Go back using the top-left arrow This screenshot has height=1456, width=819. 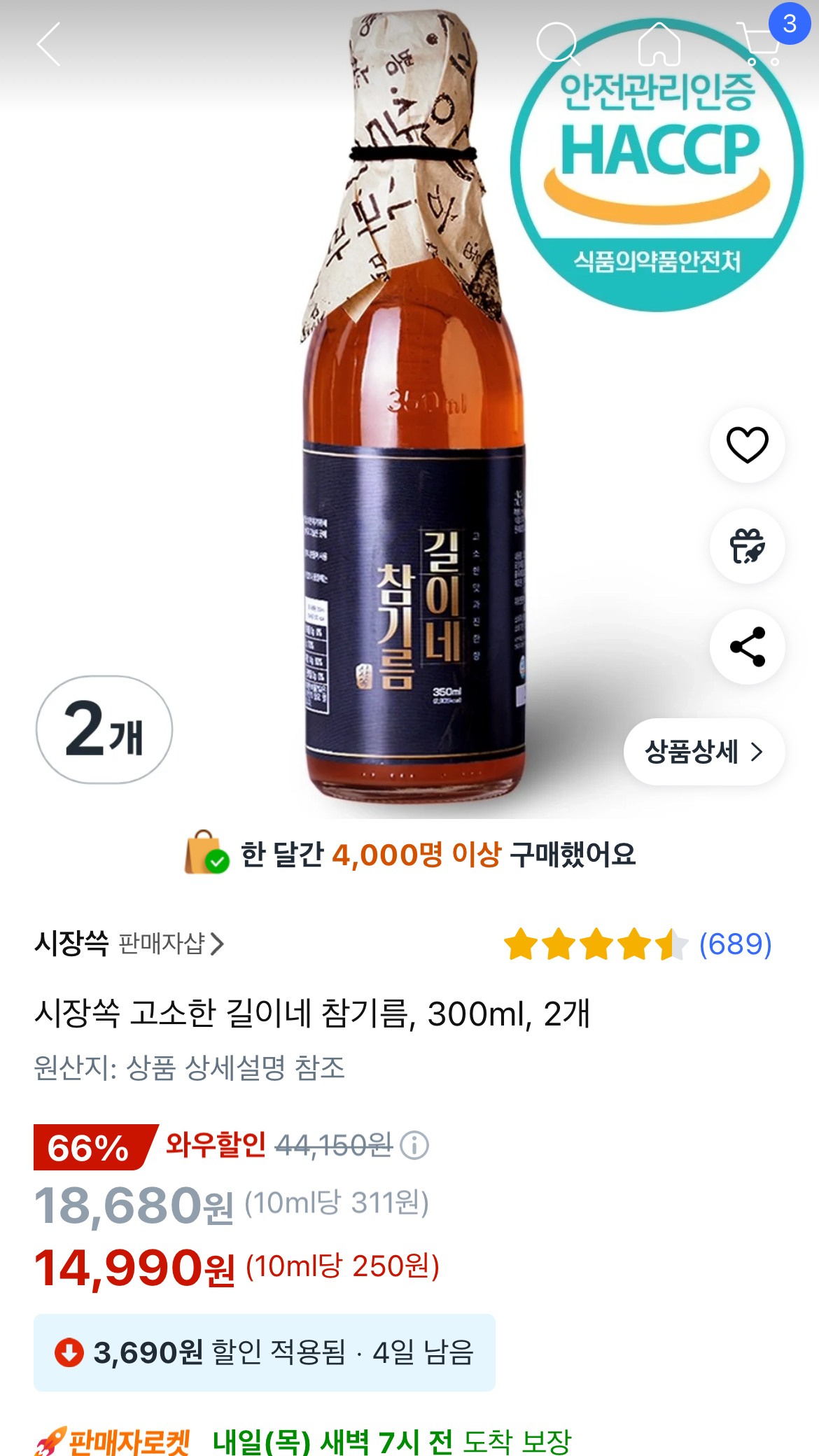coord(49,44)
